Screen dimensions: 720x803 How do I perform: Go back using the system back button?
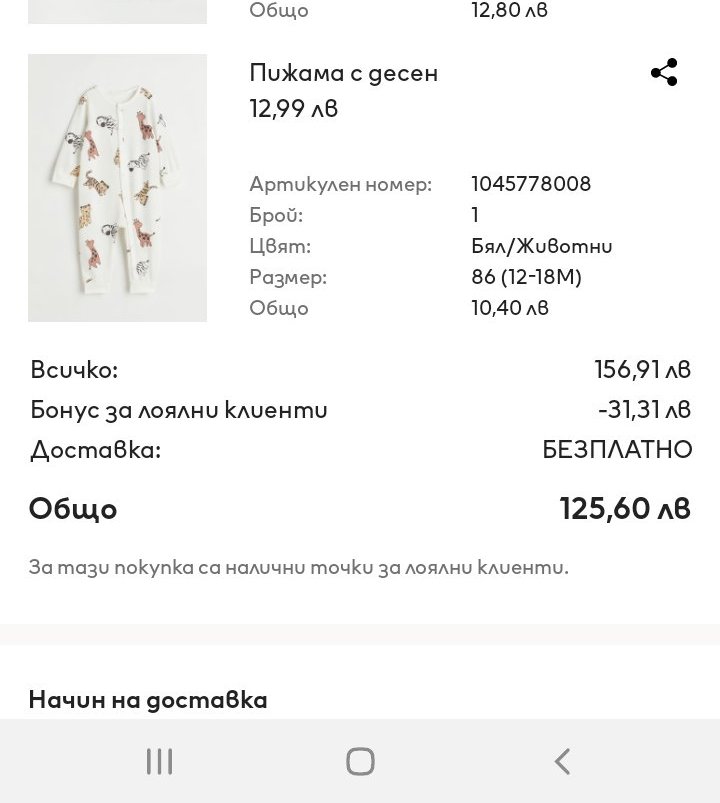click(562, 761)
